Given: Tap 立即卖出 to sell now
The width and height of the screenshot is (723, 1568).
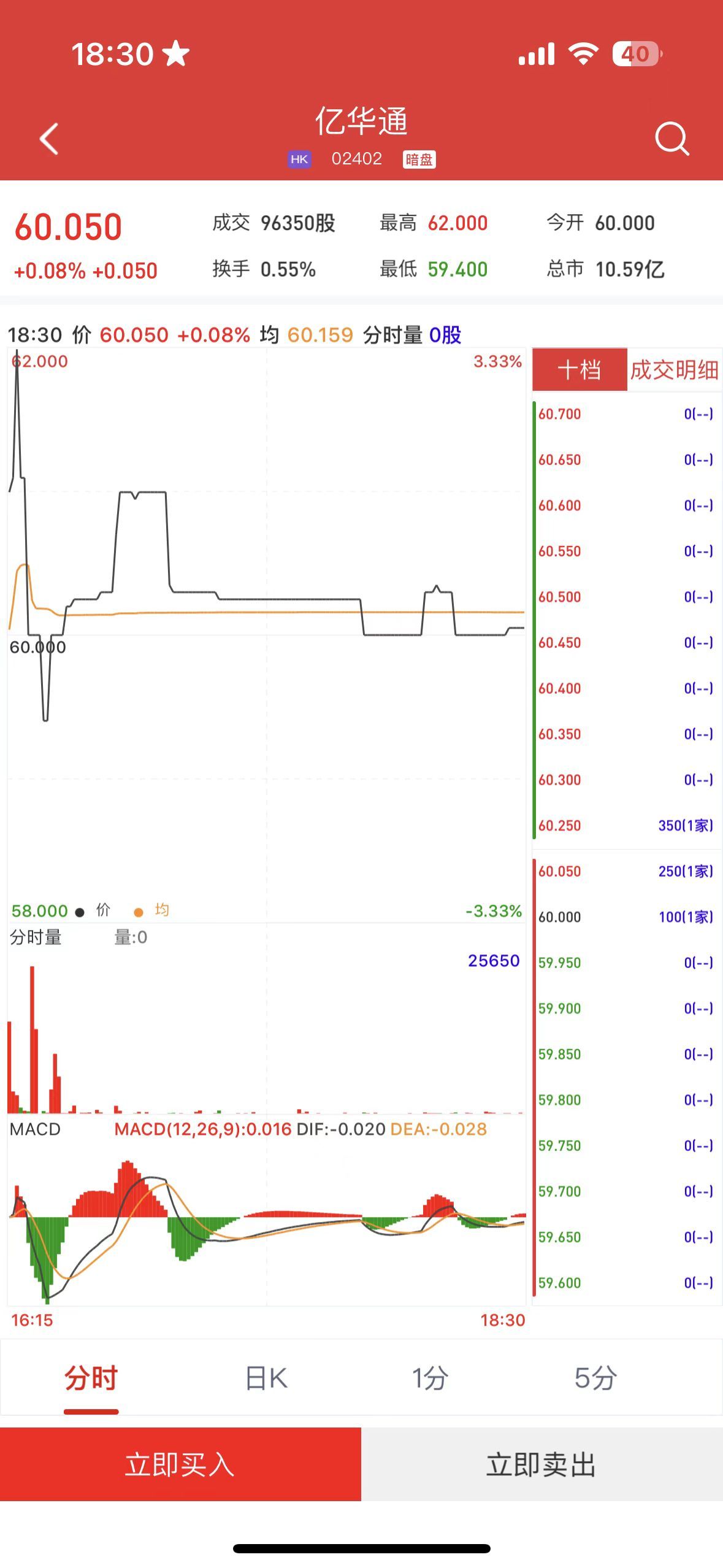Looking at the screenshot, I should pyautogui.click(x=541, y=1464).
